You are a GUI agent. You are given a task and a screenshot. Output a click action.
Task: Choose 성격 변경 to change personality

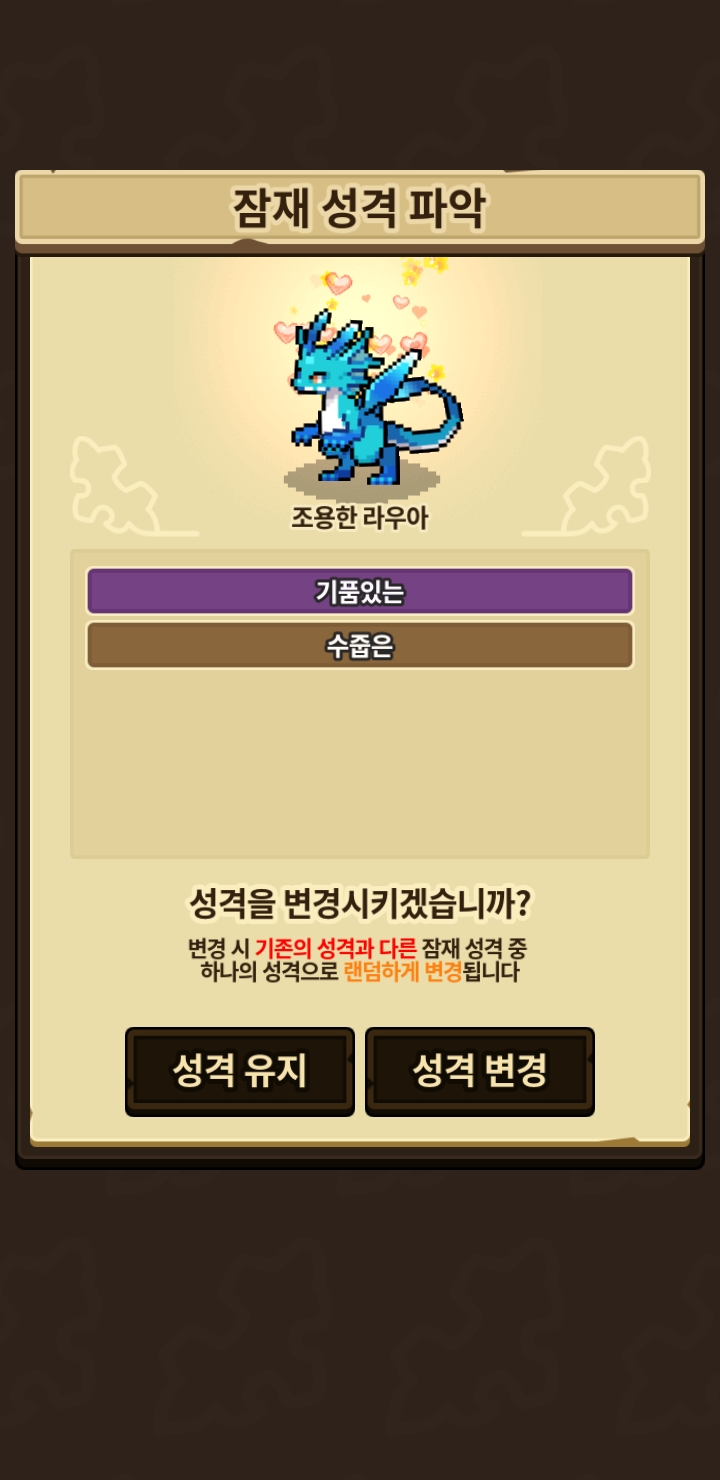point(480,1071)
